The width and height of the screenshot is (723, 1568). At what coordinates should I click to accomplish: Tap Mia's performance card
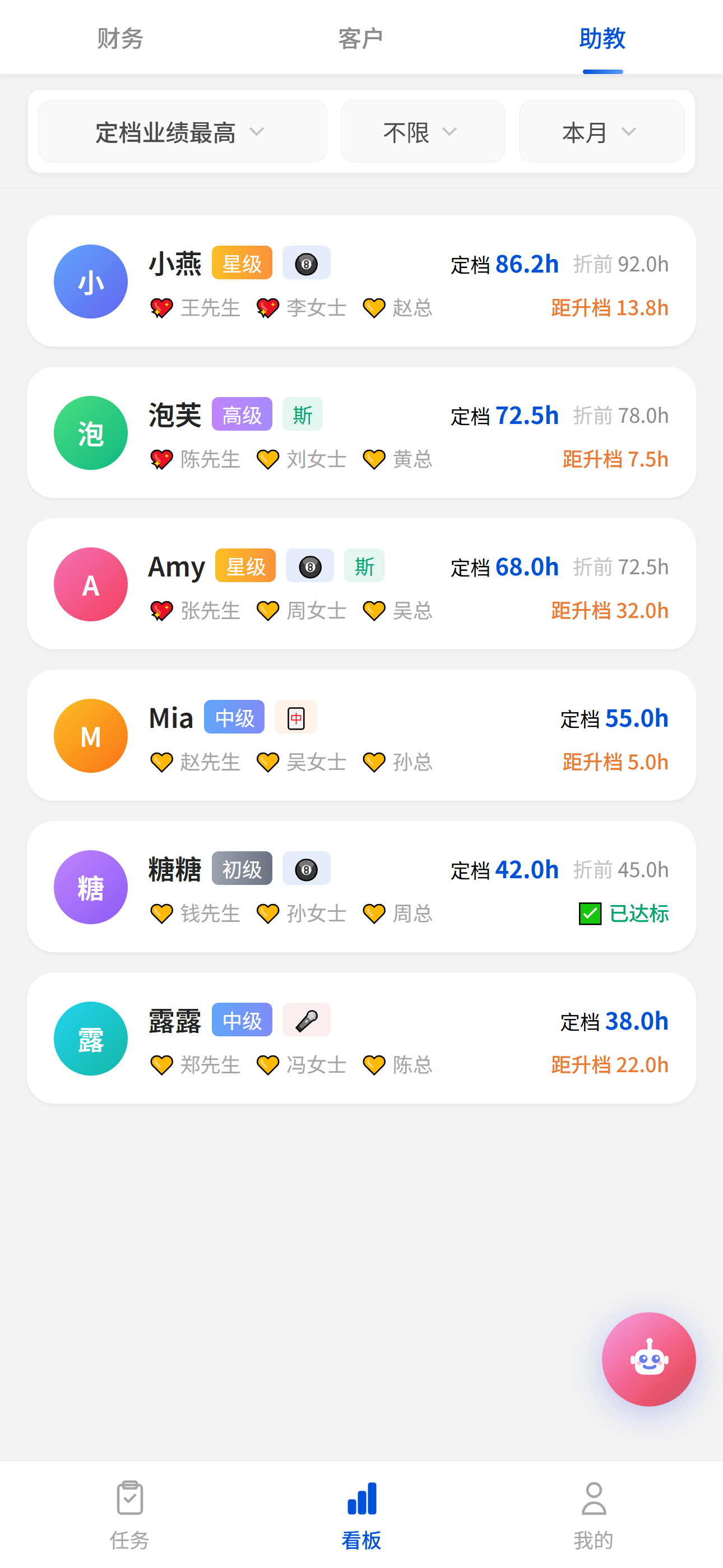coord(361,735)
